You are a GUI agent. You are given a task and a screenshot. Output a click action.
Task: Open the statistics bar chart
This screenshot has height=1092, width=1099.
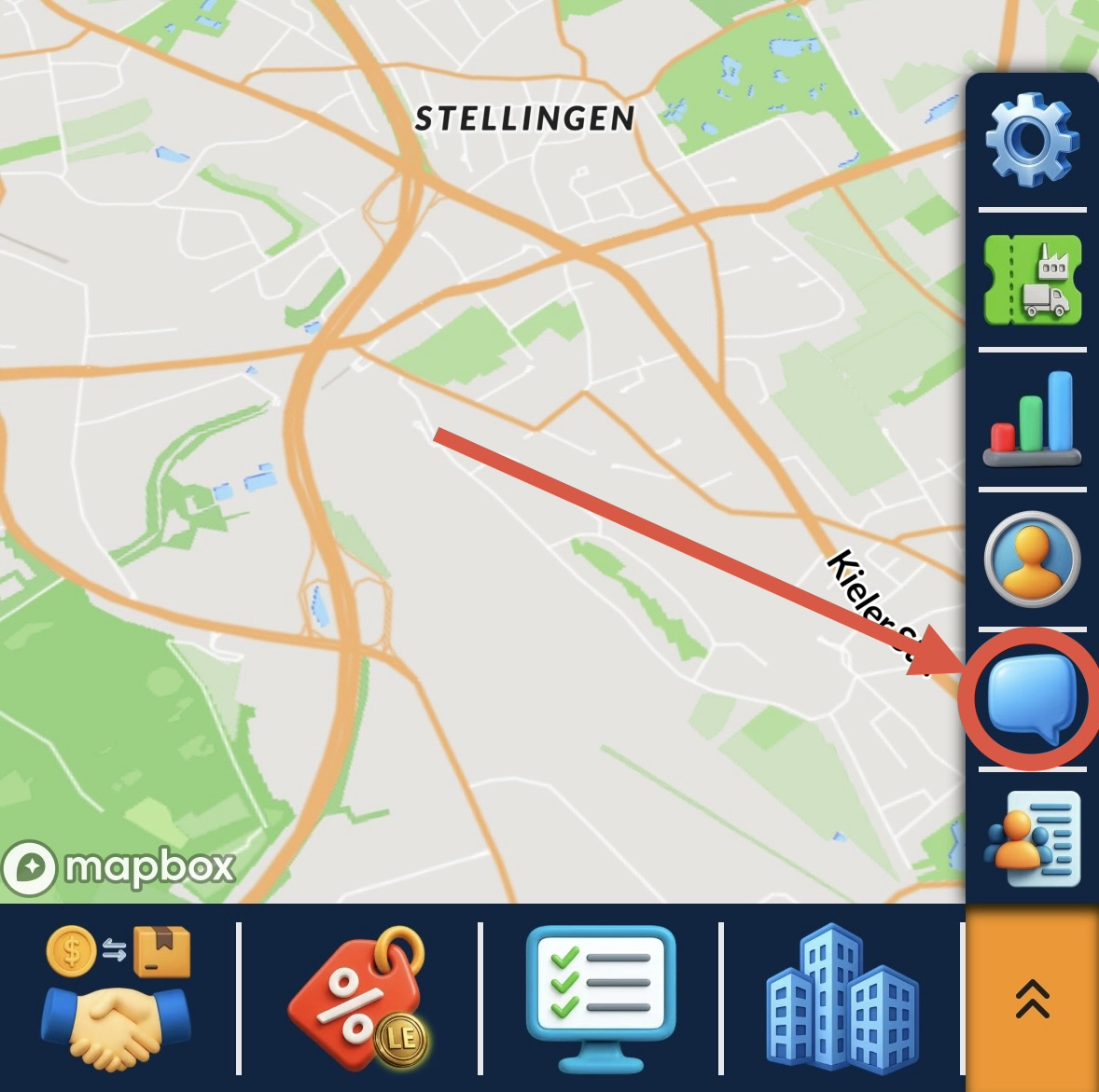tap(1032, 419)
